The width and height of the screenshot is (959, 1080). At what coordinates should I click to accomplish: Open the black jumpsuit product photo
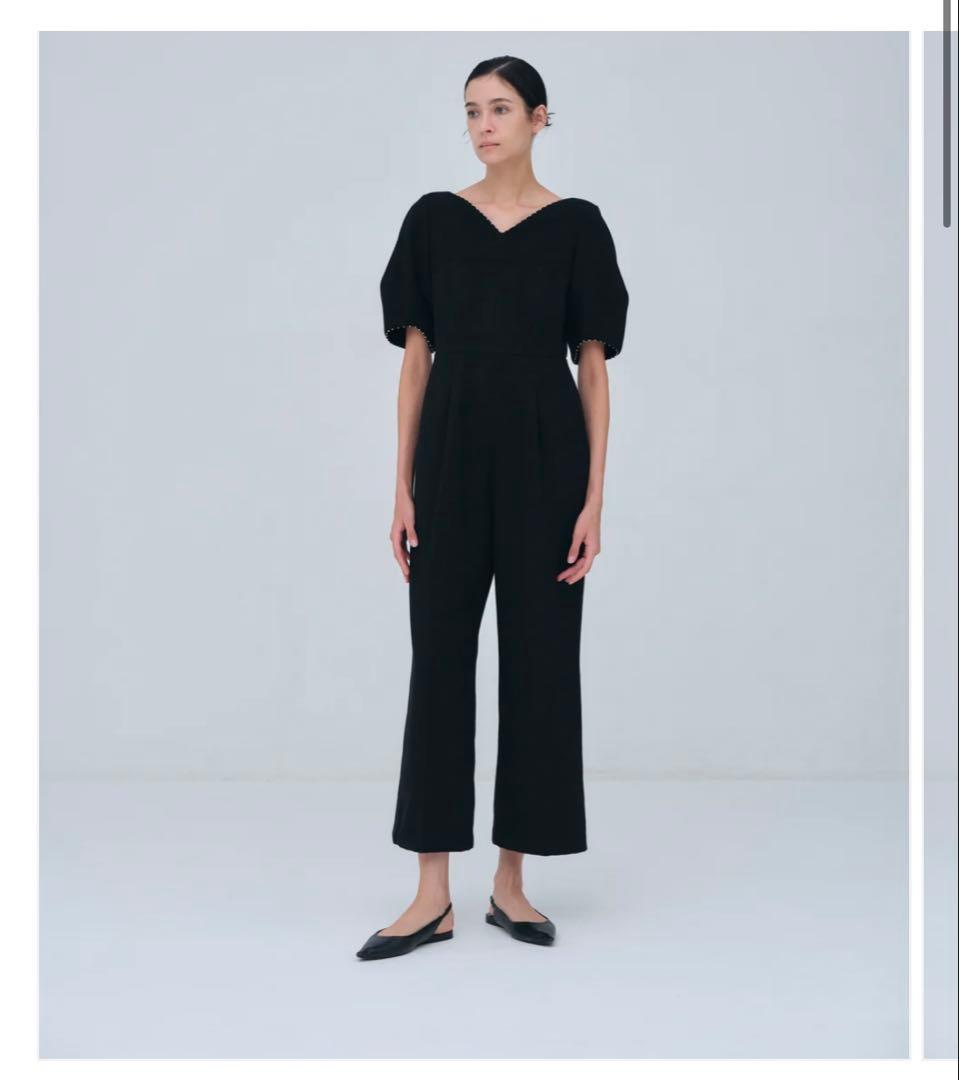click(x=474, y=544)
